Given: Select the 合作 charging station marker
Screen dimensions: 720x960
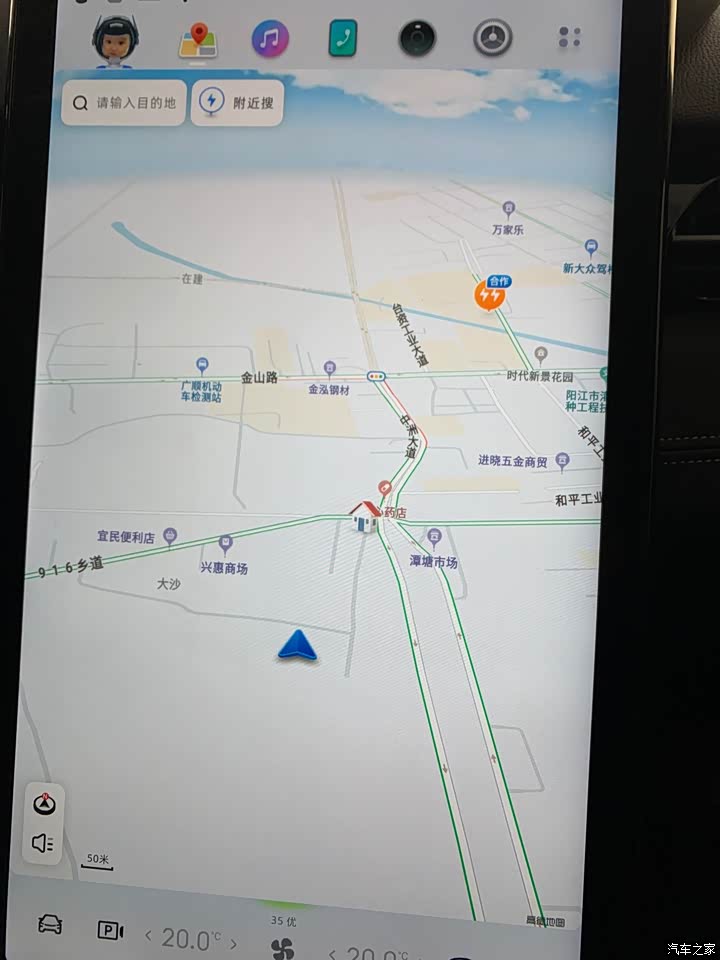Looking at the screenshot, I should point(491,293).
